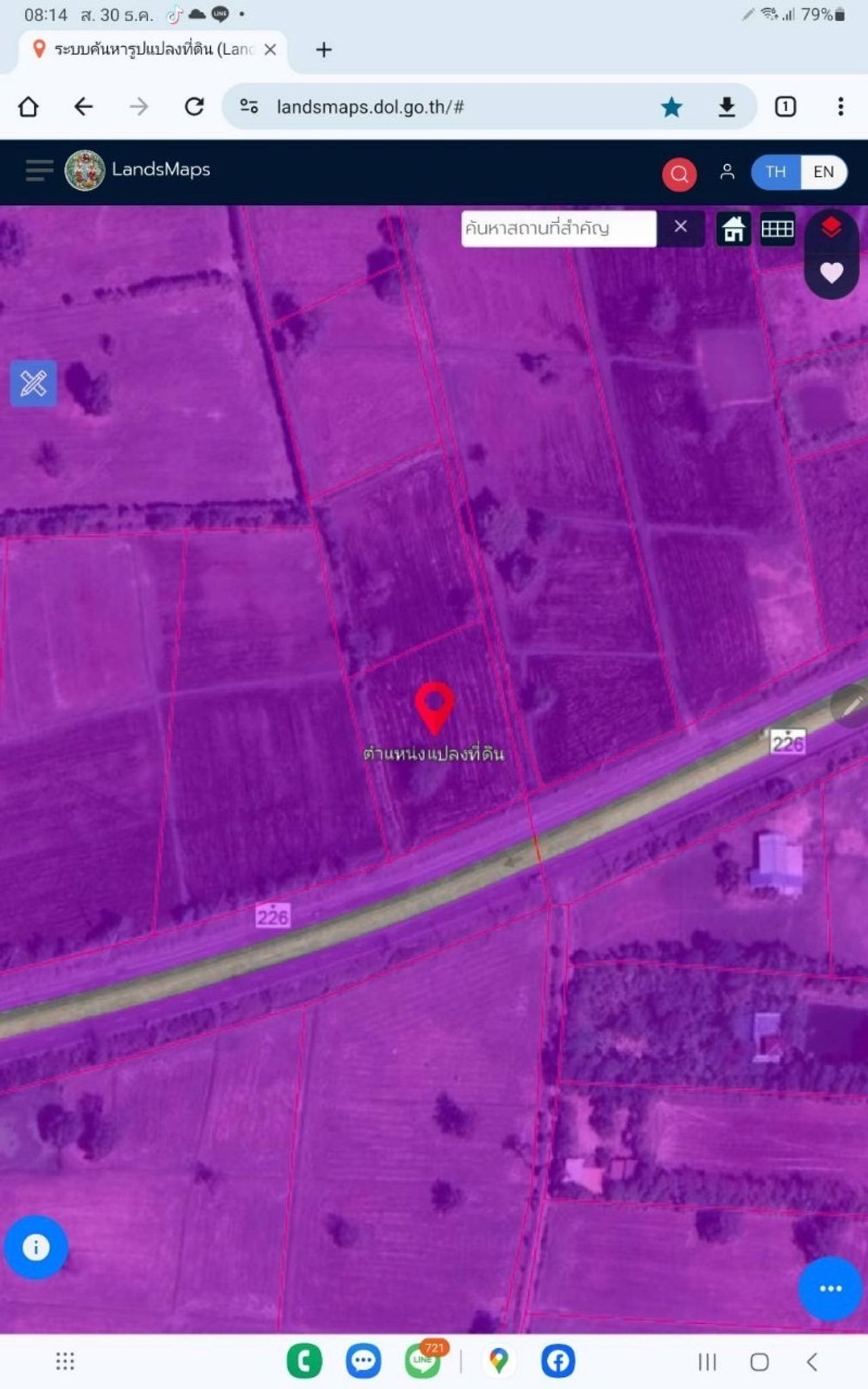Switch language to EN

point(823,172)
